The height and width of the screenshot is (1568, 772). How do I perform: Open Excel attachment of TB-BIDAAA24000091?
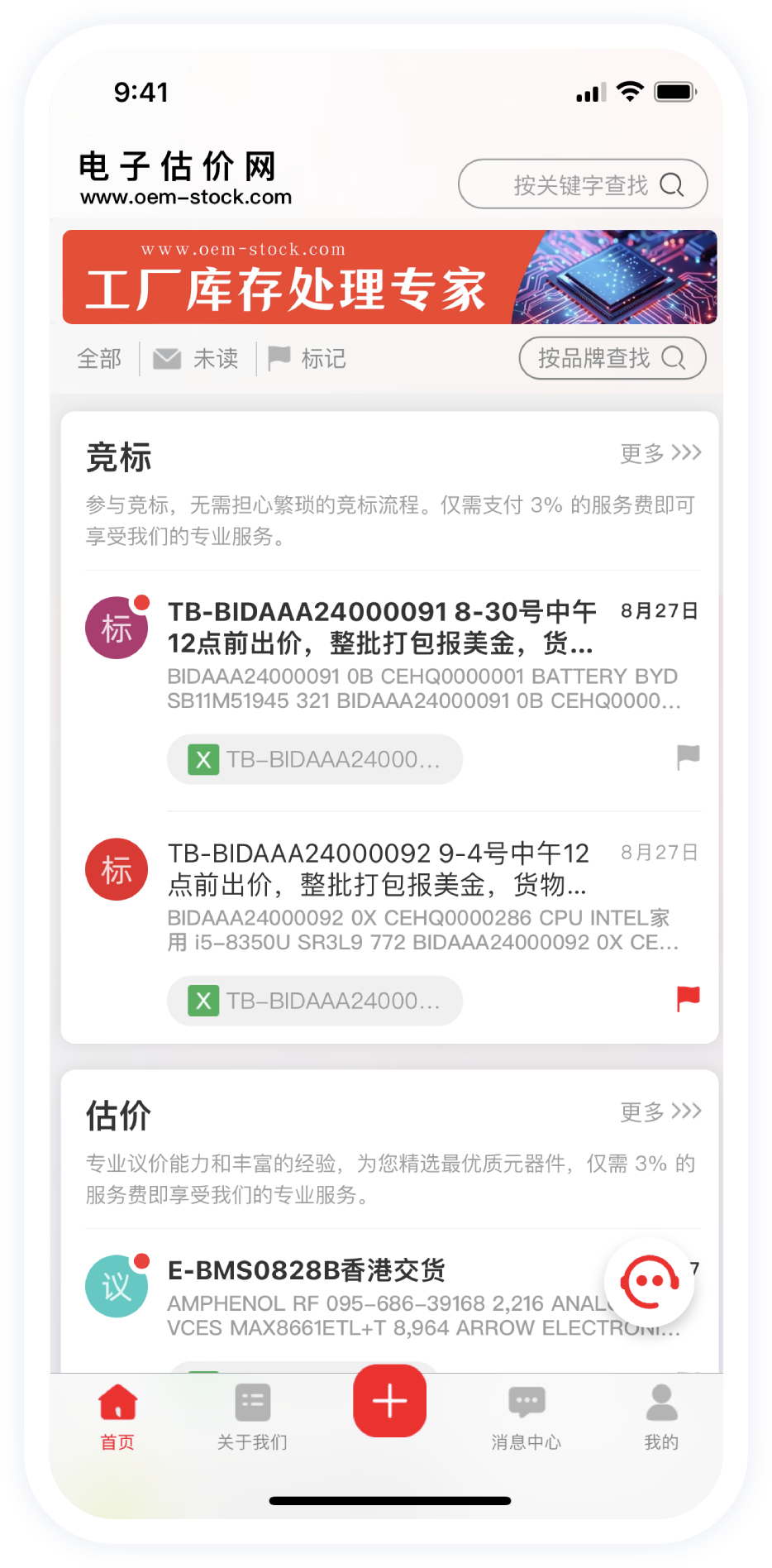tap(314, 759)
